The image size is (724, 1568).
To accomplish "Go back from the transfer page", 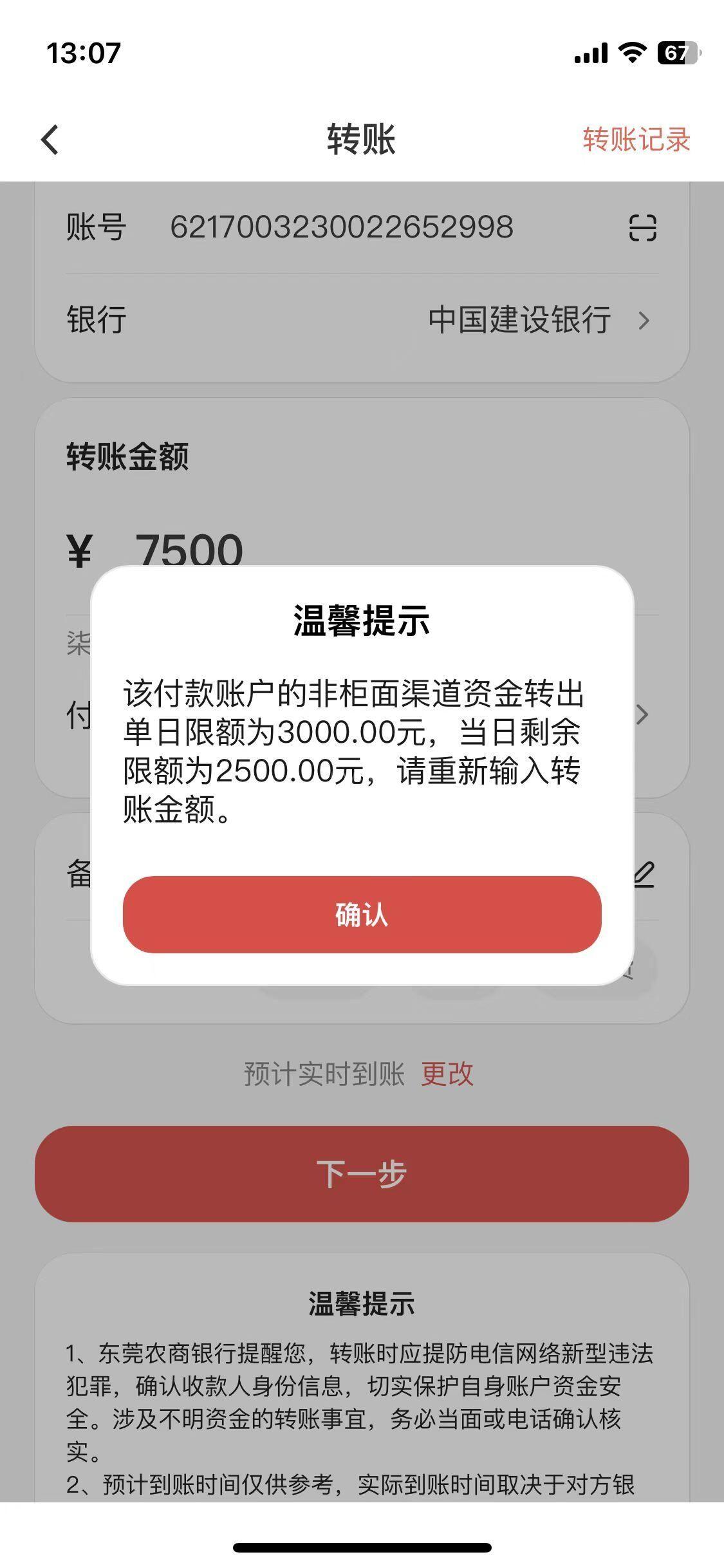I will [x=50, y=140].
